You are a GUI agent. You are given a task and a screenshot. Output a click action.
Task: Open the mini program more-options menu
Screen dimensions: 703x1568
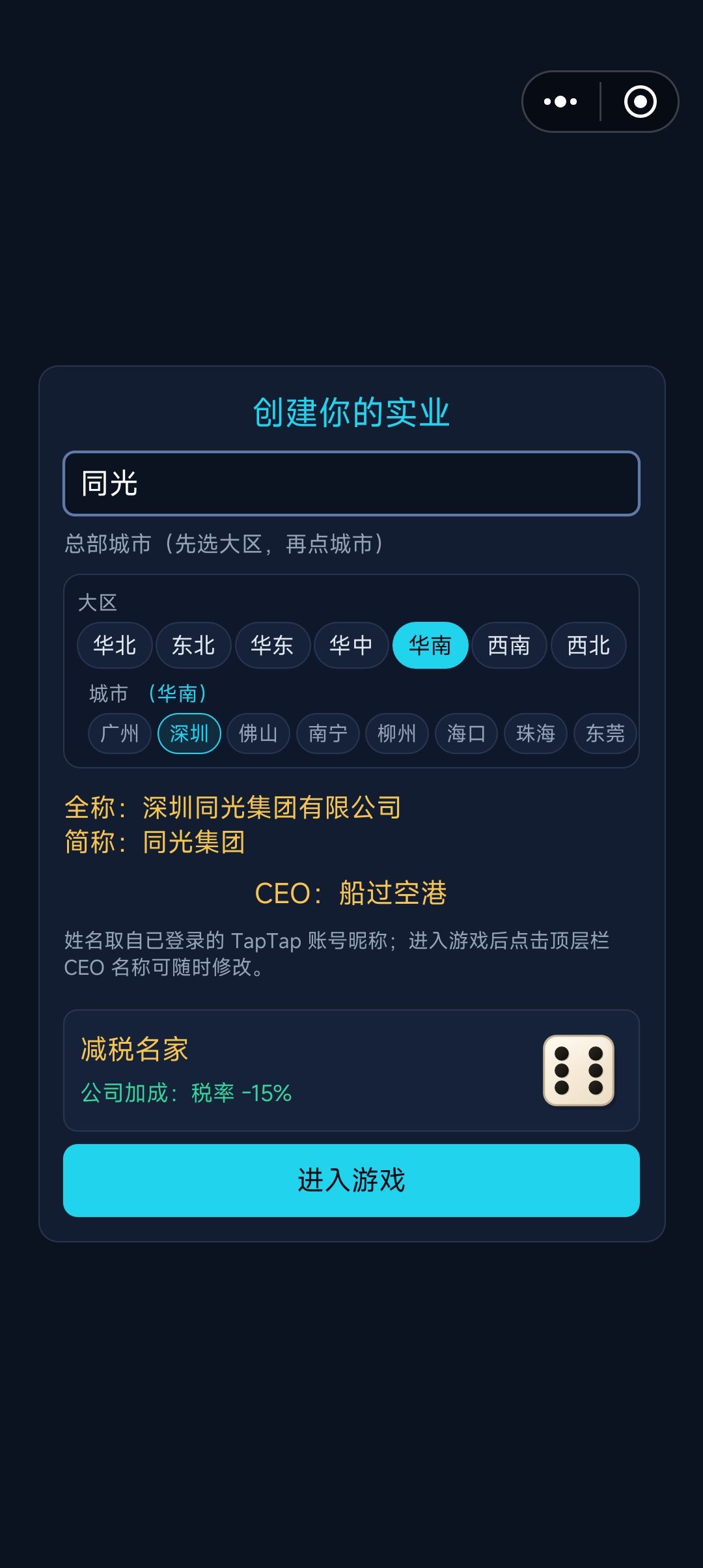pos(560,102)
